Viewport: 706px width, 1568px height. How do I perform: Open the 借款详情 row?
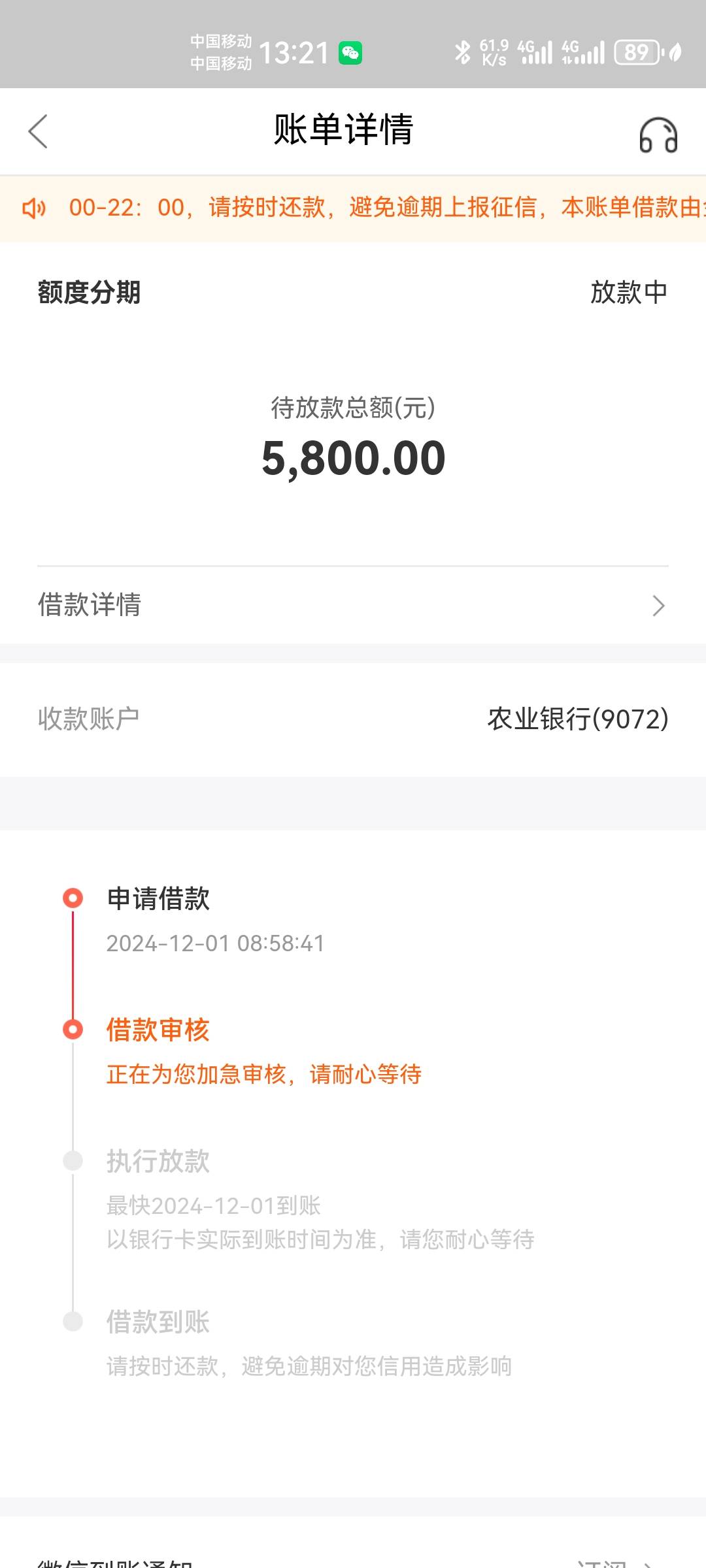[353, 605]
